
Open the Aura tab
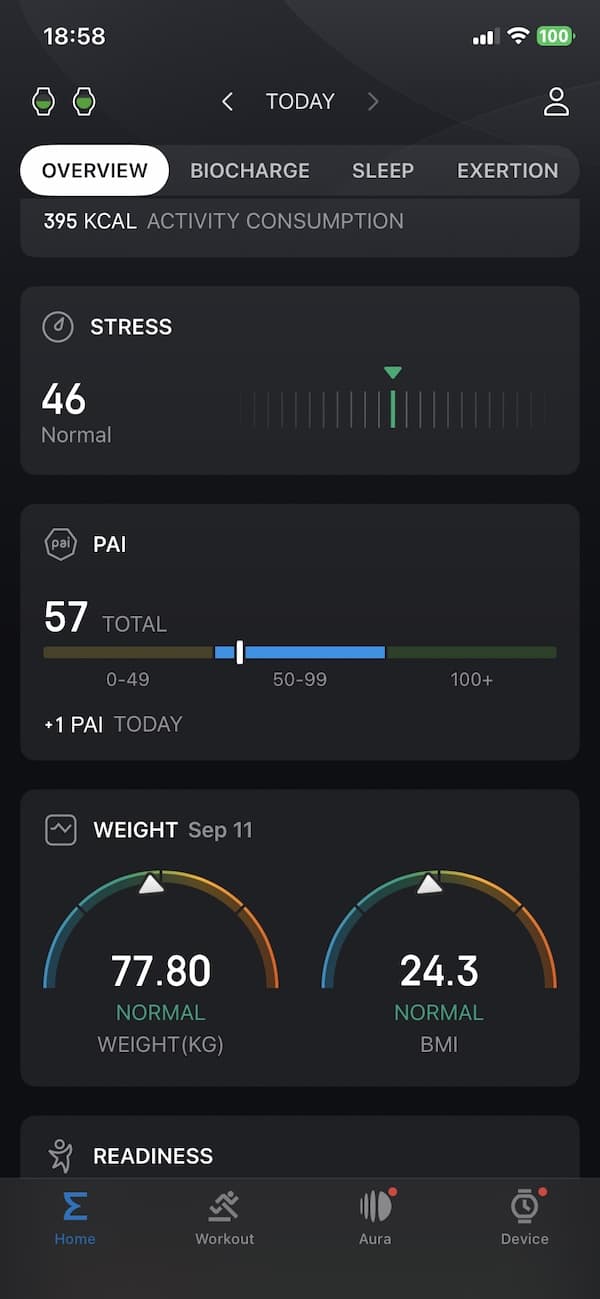(x=375, y=1218)
